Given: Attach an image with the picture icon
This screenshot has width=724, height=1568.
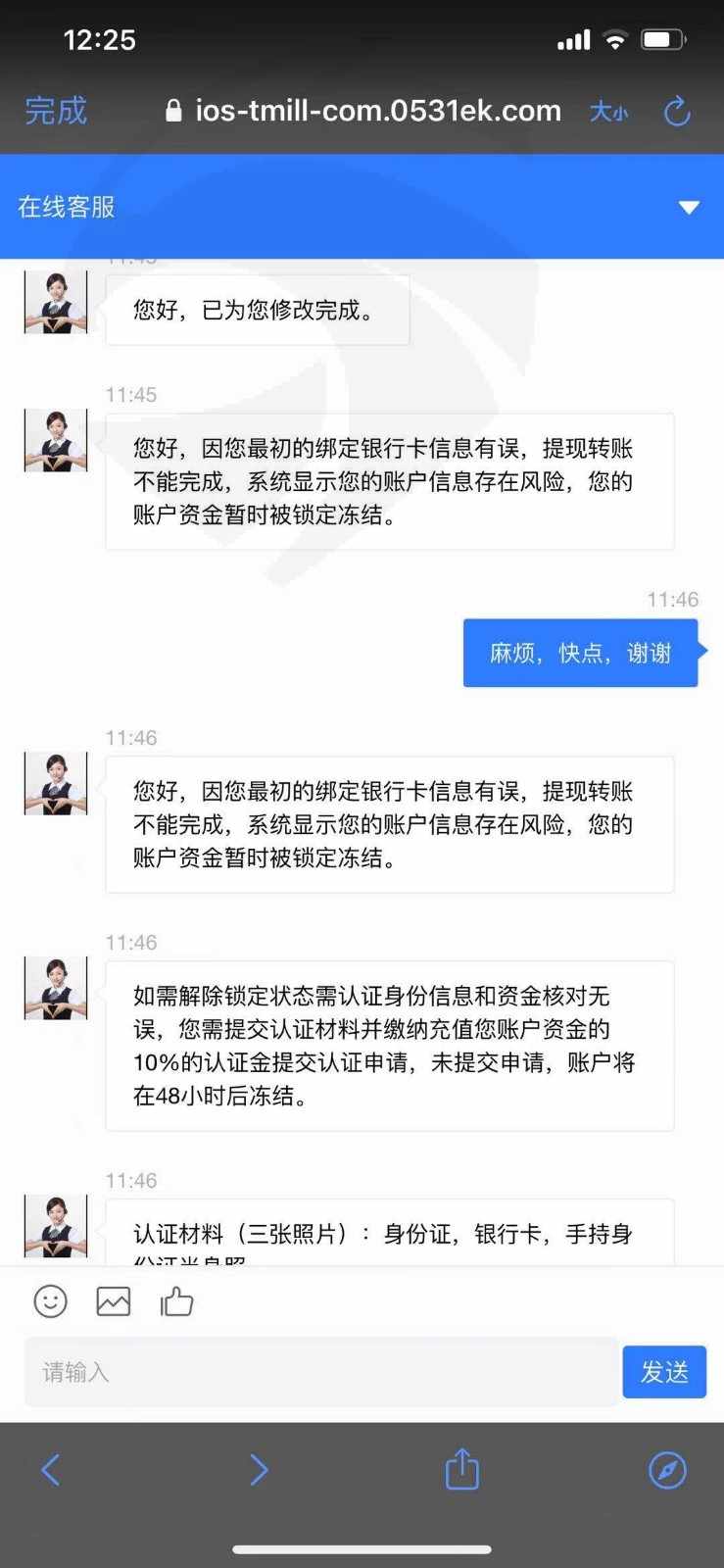Looking at the screenshot, I should point(114,1301).
